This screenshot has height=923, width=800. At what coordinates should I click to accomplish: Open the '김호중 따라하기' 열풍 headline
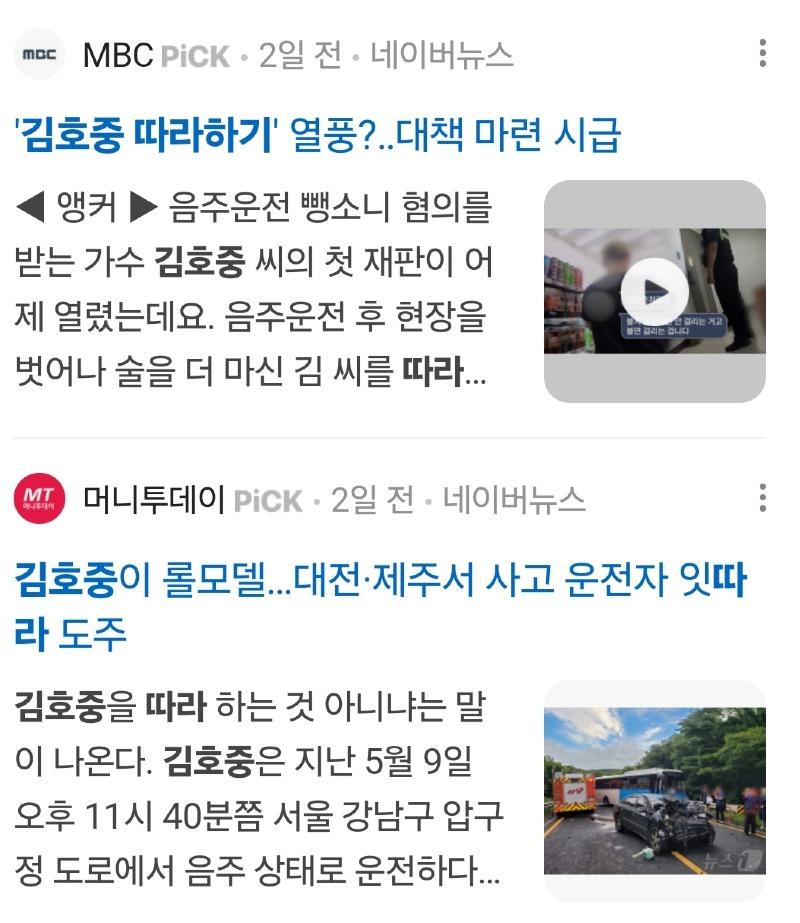click(x=318, y=134)
